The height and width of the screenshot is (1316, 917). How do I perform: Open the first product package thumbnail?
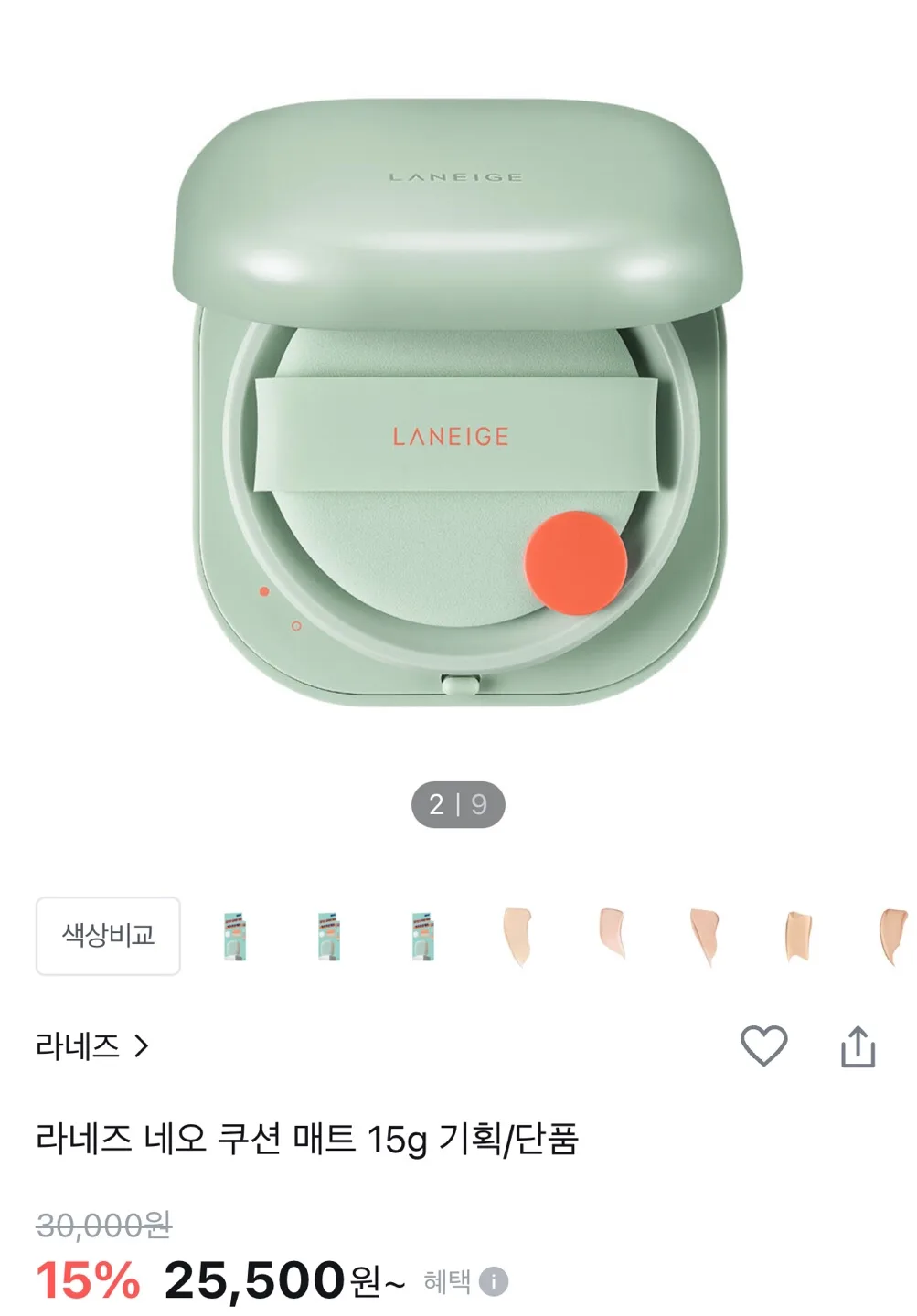click(x=236, y=934)
